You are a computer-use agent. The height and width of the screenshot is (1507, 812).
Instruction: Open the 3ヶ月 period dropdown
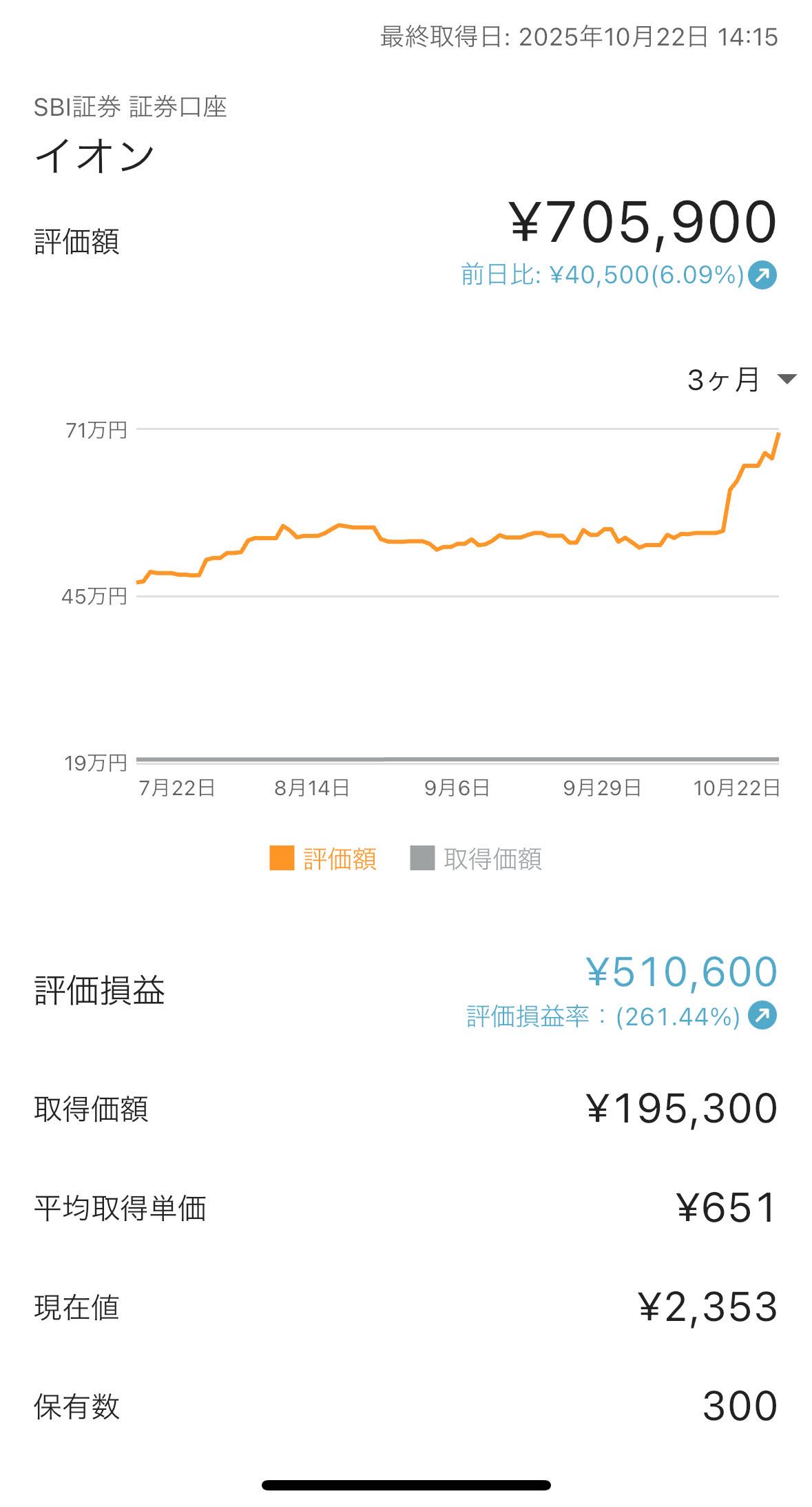[x=741, y=380]
